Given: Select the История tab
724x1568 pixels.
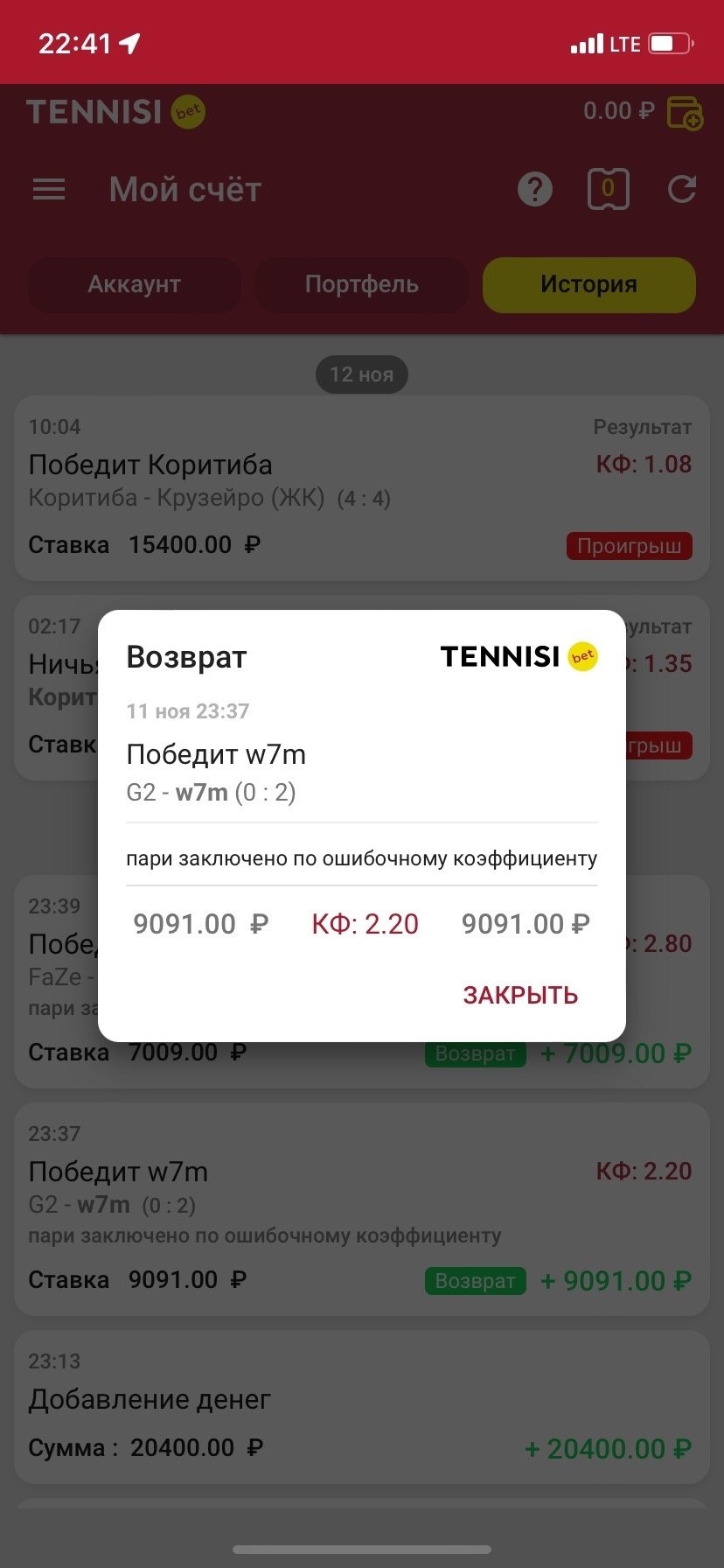Looking at the screenshot, I should pyautogui.click(x=588, y=284).
